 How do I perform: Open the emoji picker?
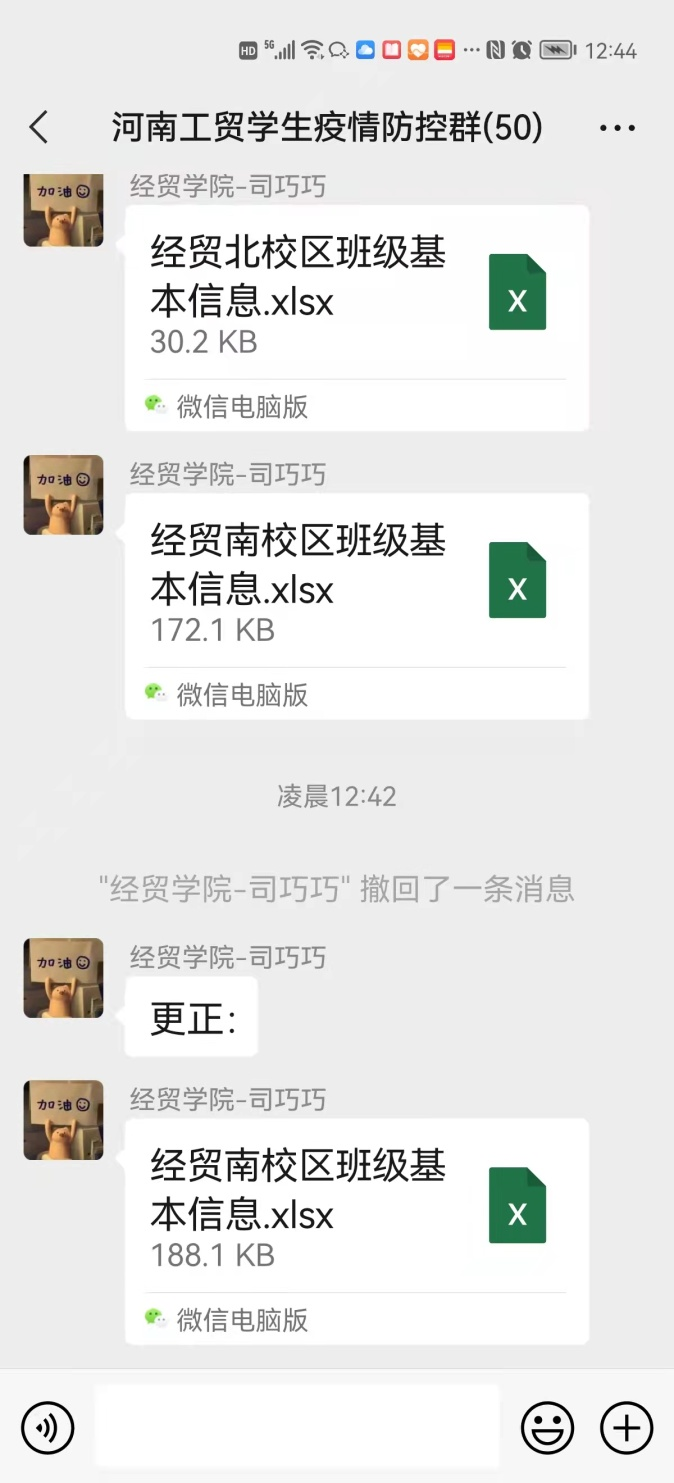548,1427
